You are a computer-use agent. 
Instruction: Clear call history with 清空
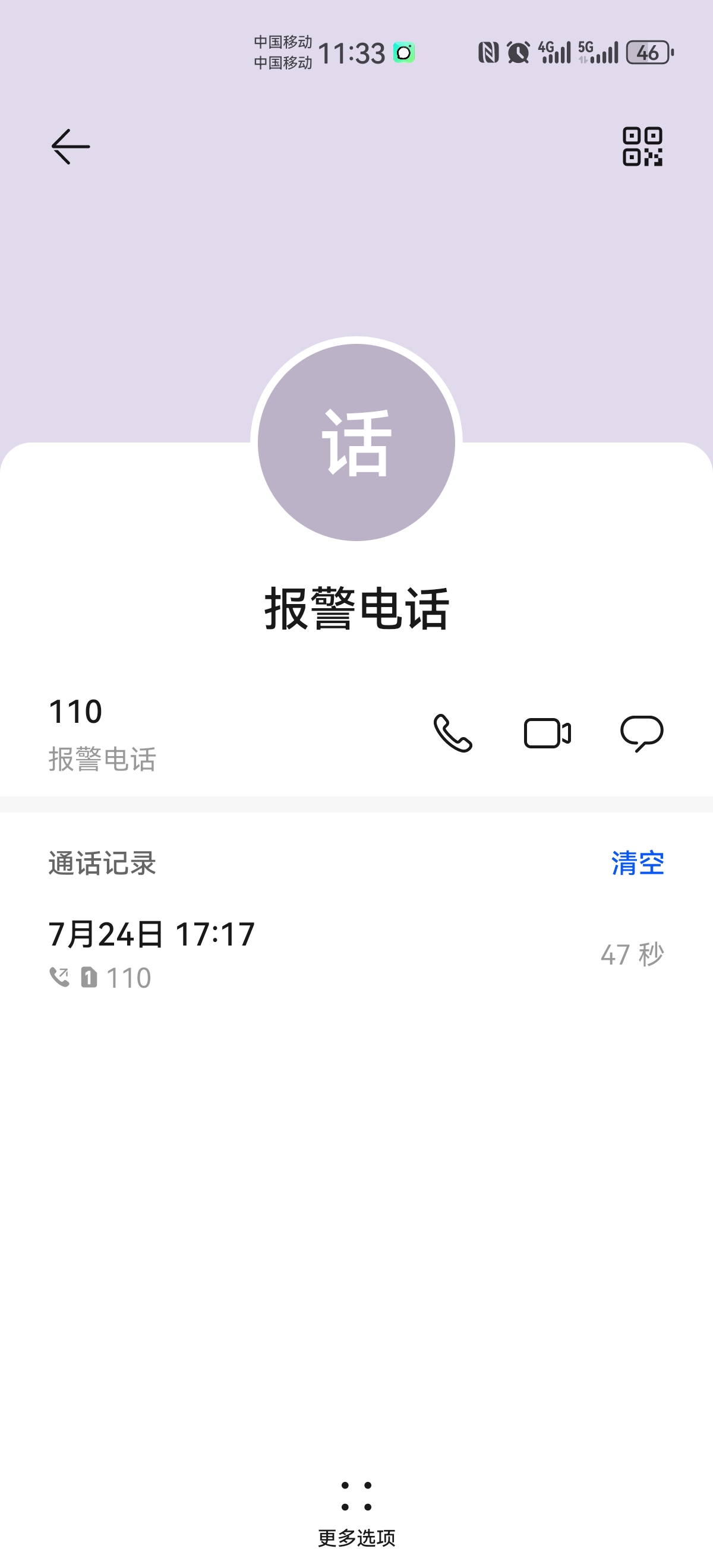[x=638, y=863]
